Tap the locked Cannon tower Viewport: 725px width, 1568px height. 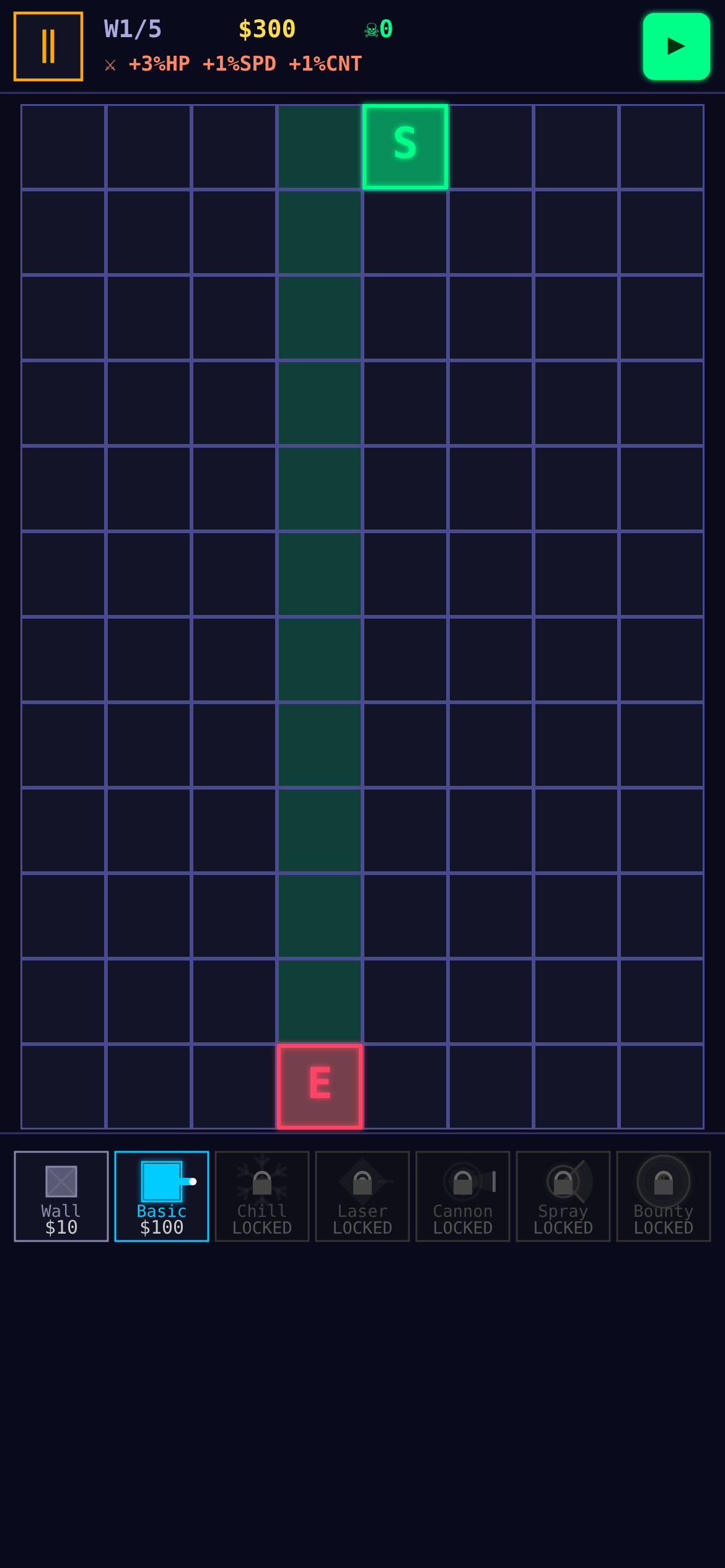tap(463, 1196)
